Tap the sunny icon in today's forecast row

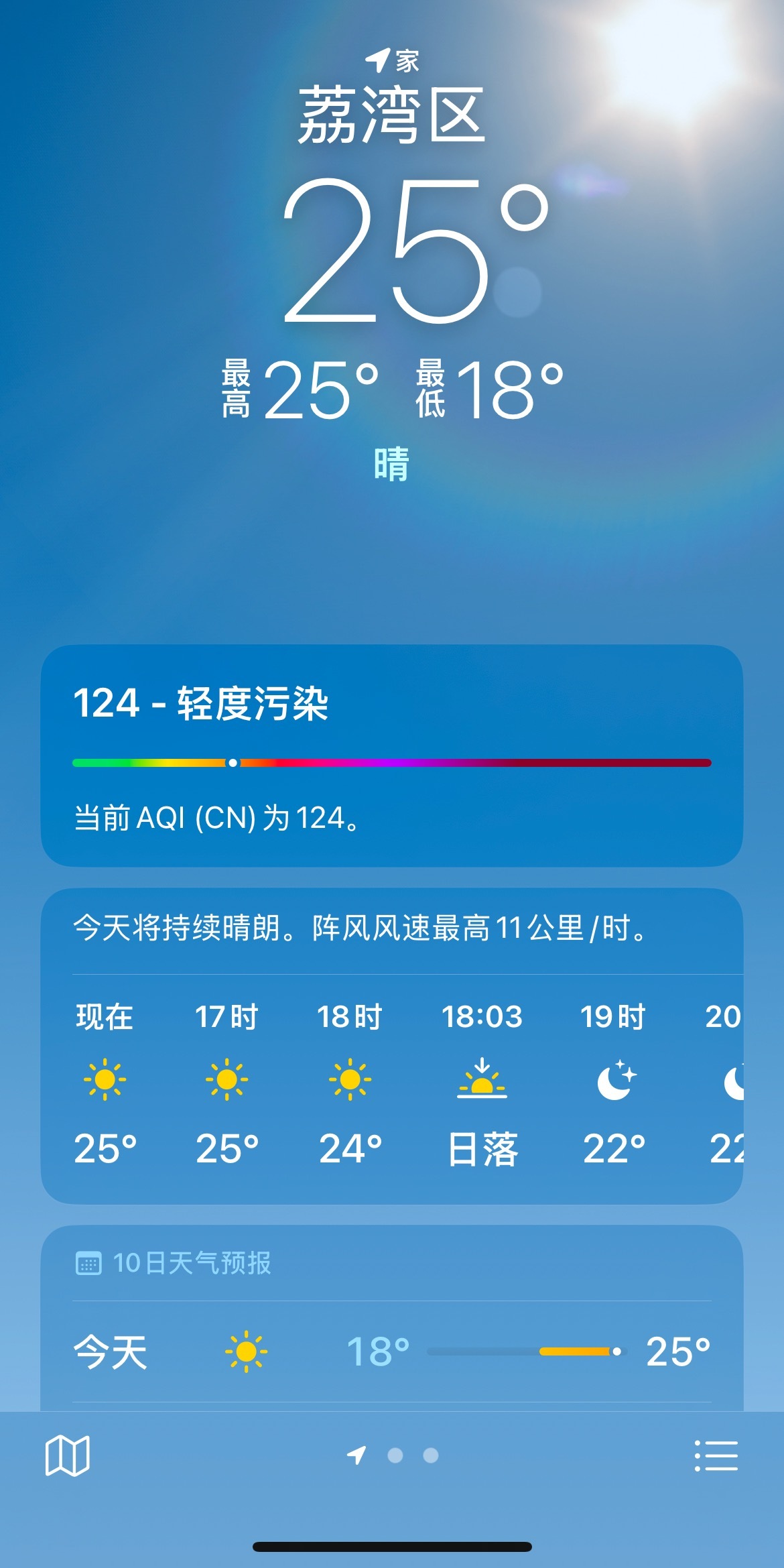pos(249,1348)
